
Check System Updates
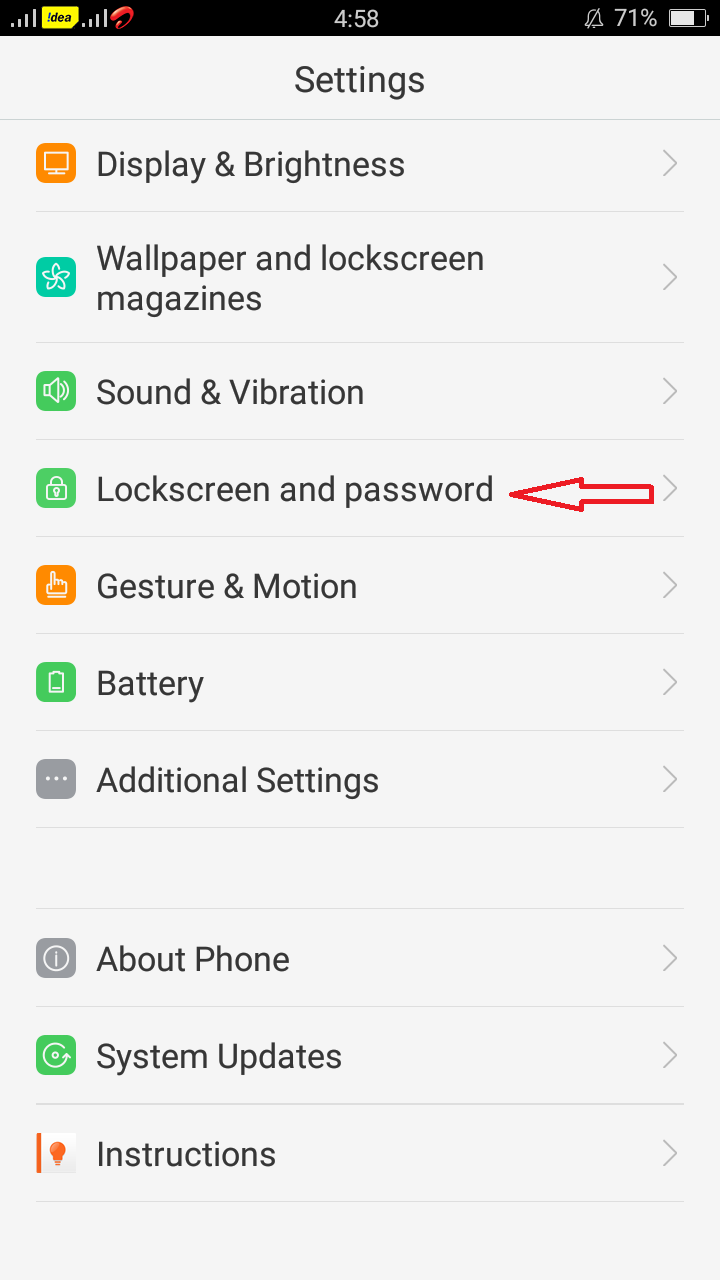pyautogui.click(x=360, y=1055)
